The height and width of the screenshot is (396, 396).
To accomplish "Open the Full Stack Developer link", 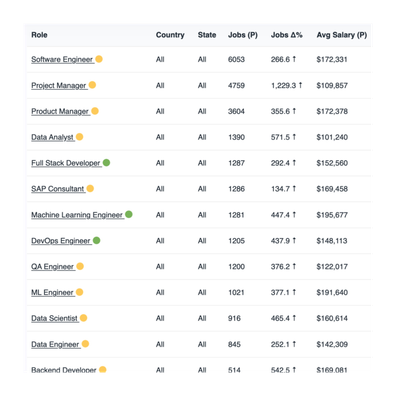I will click(66, 163).
